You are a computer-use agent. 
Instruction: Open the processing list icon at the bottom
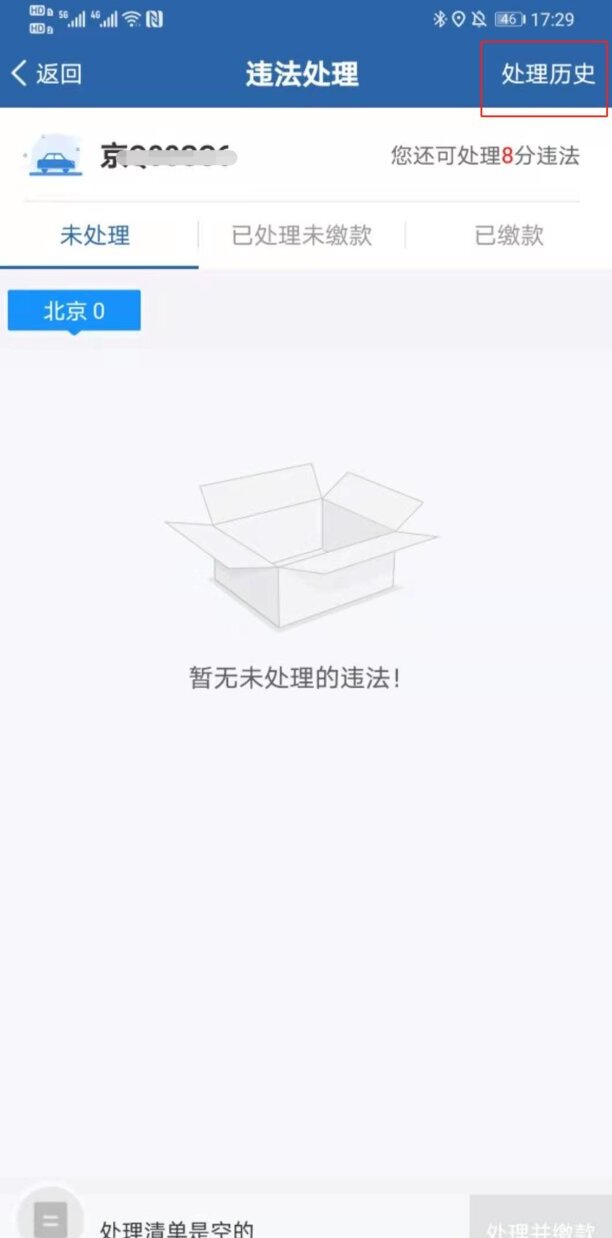[x=51, y=1214]
